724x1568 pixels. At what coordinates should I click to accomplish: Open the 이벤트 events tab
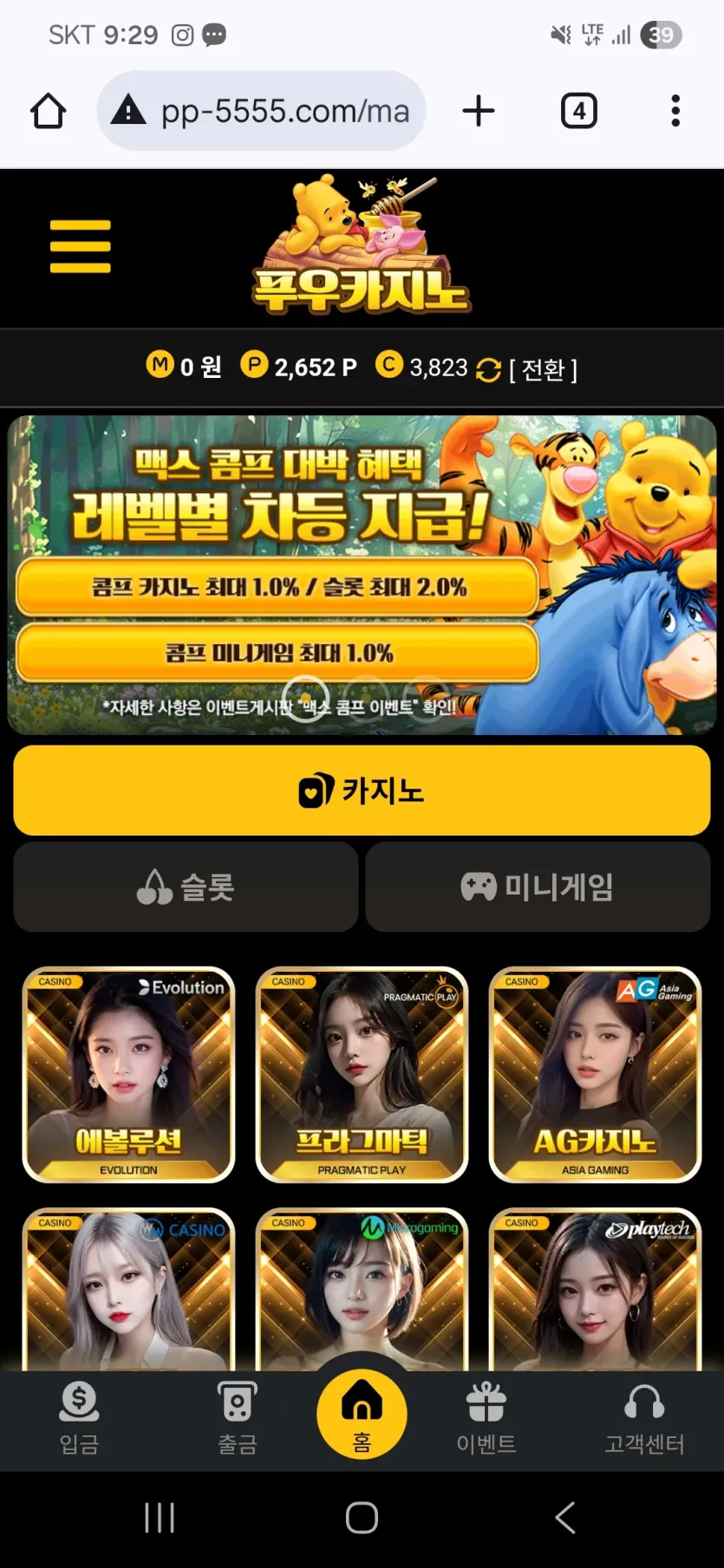pos(486,1420)
